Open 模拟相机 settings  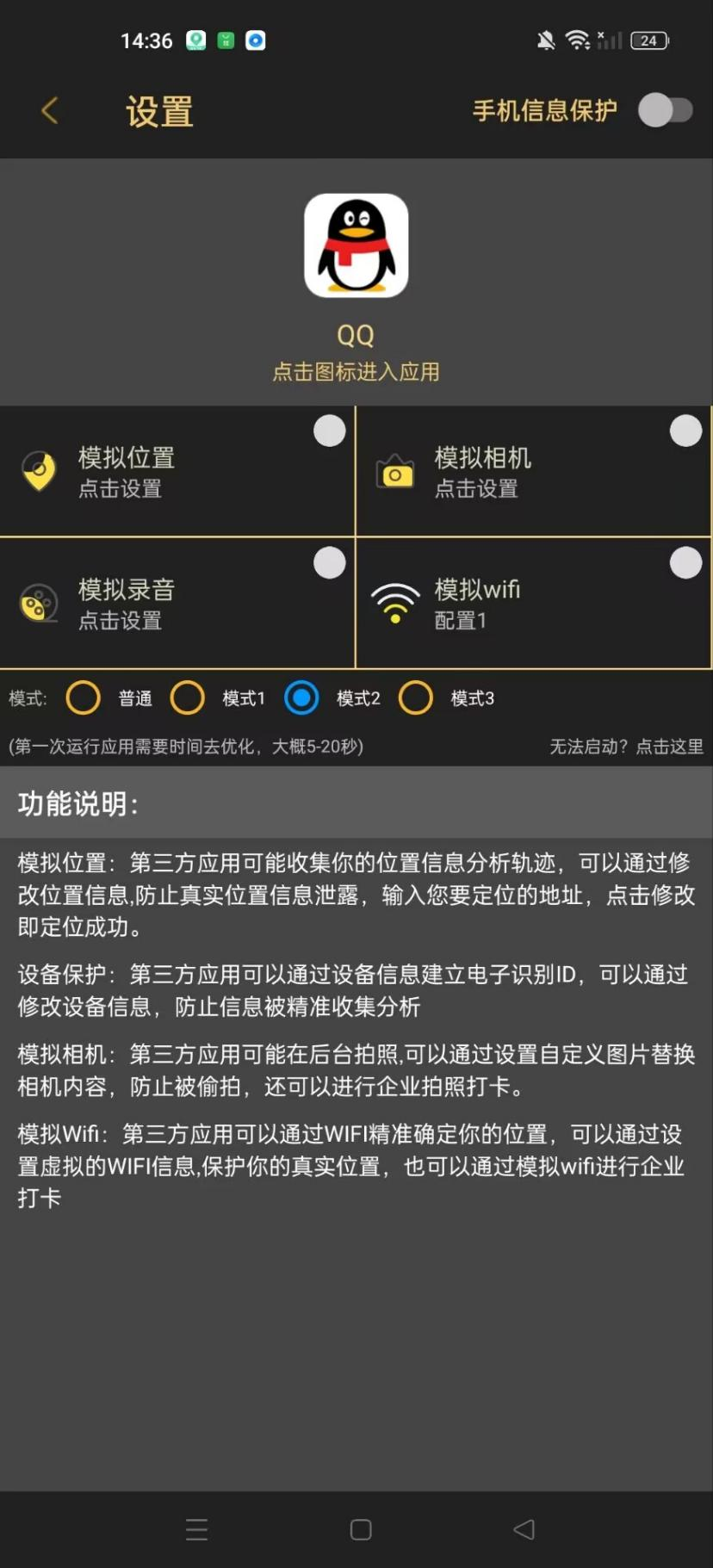pyautogui.click(x=482, y=472)
